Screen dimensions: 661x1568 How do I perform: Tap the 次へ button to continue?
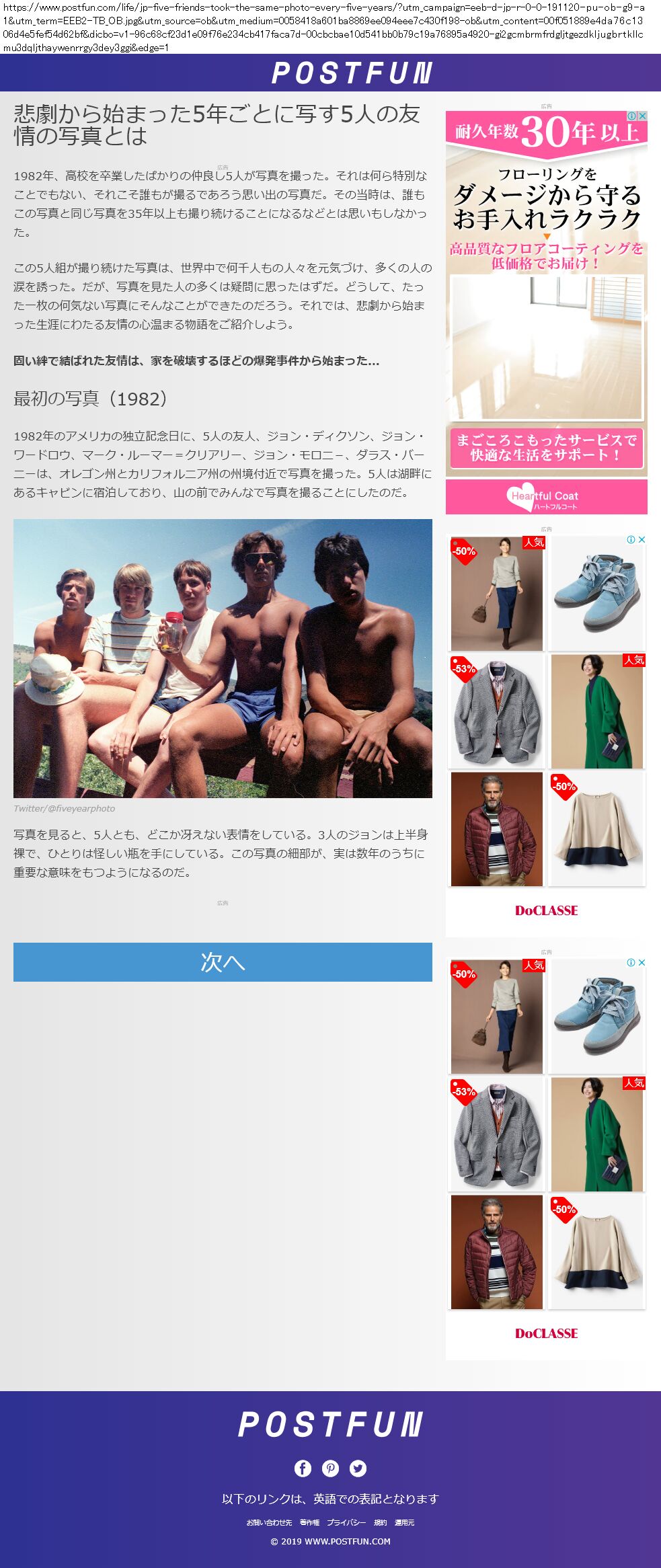[x=223, y=962]
